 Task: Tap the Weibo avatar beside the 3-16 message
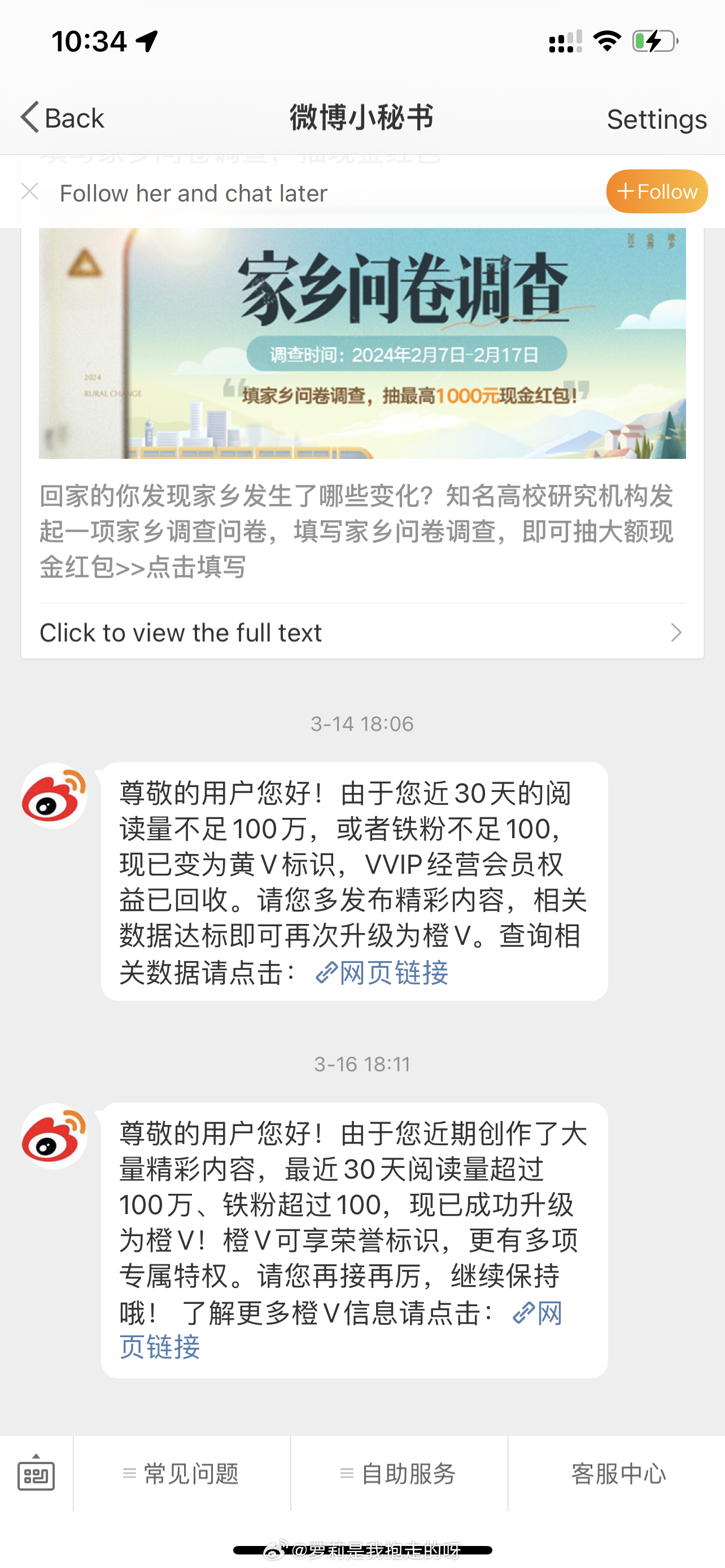54,1136
